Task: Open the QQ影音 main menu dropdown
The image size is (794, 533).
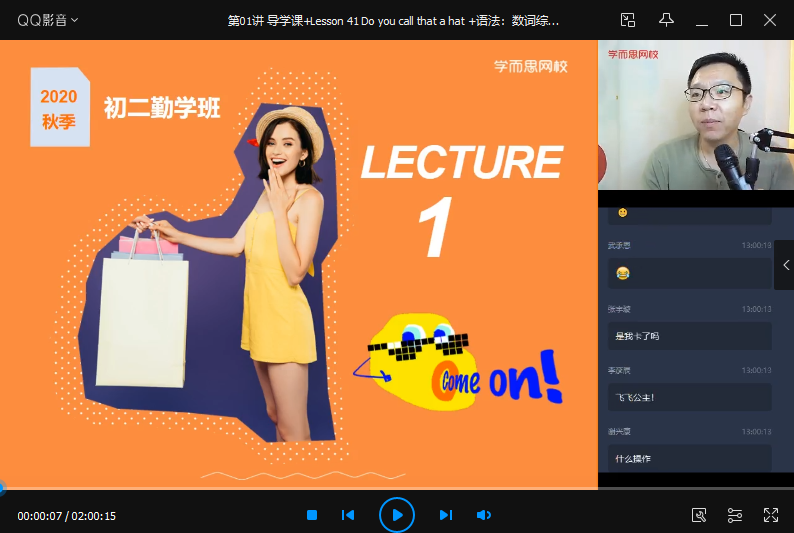Action: click(x=47, y=20)
